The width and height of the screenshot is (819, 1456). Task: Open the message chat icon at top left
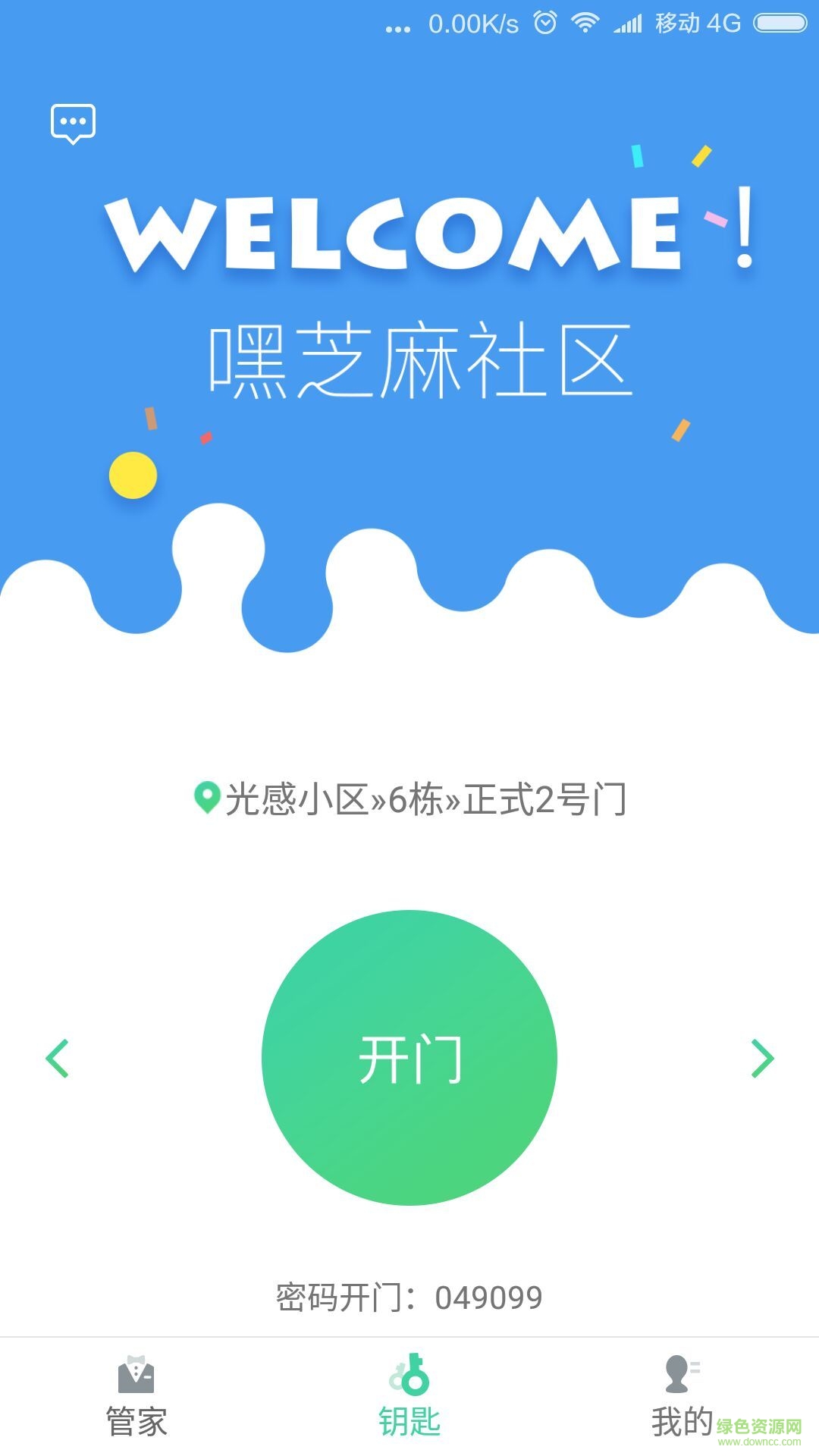(74, 122)
